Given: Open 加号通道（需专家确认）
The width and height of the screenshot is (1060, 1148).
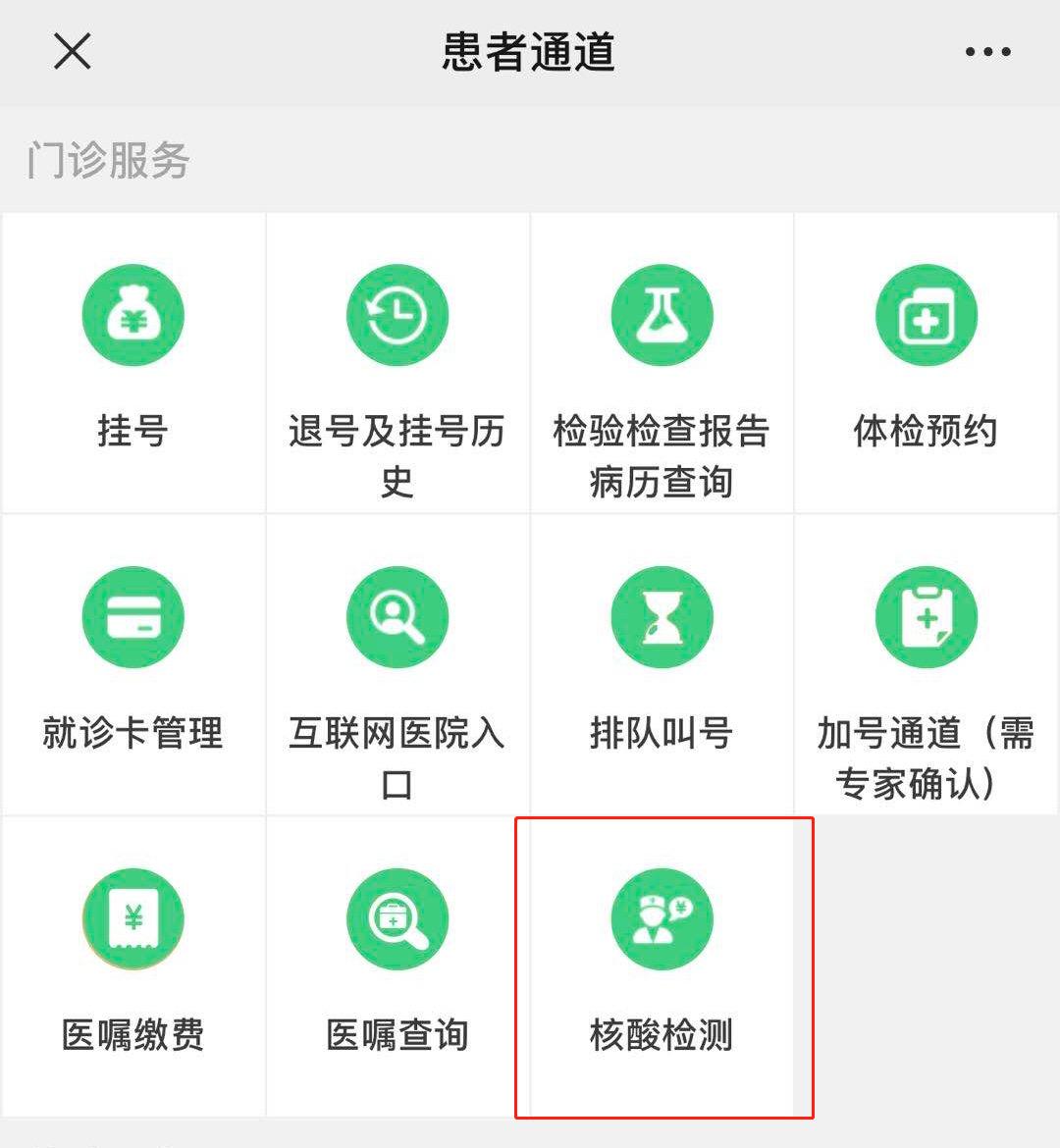Looking at the screenshot, I should (x=926, y=665).
